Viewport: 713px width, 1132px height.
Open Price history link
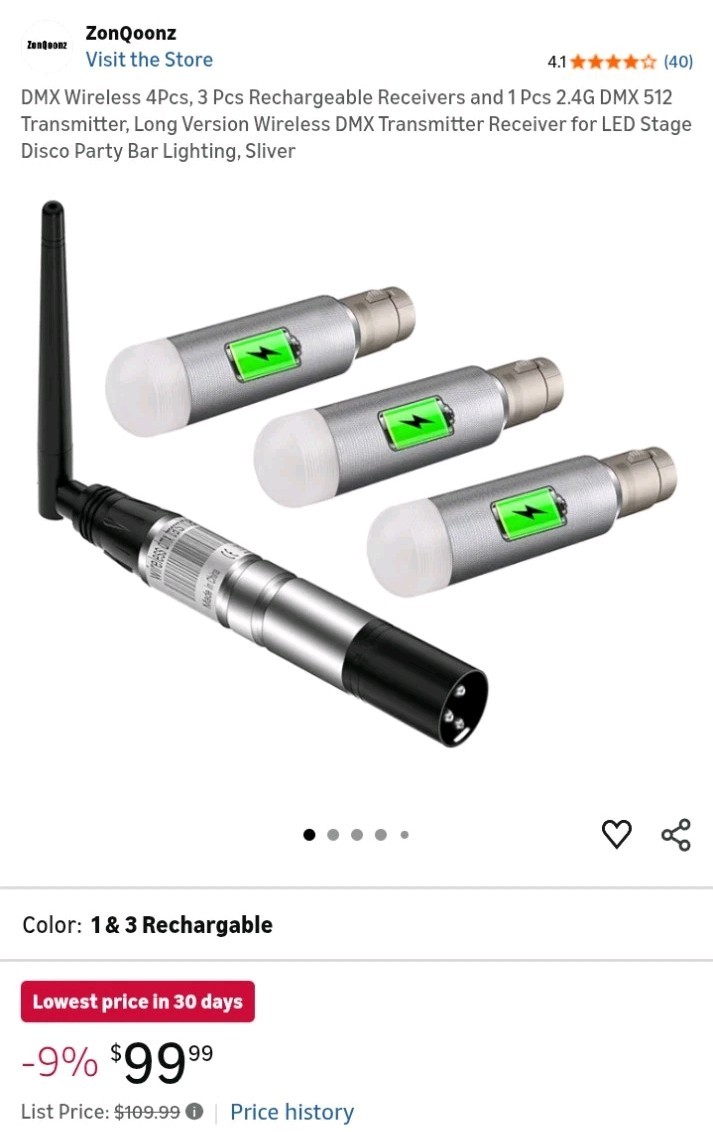292,1112
